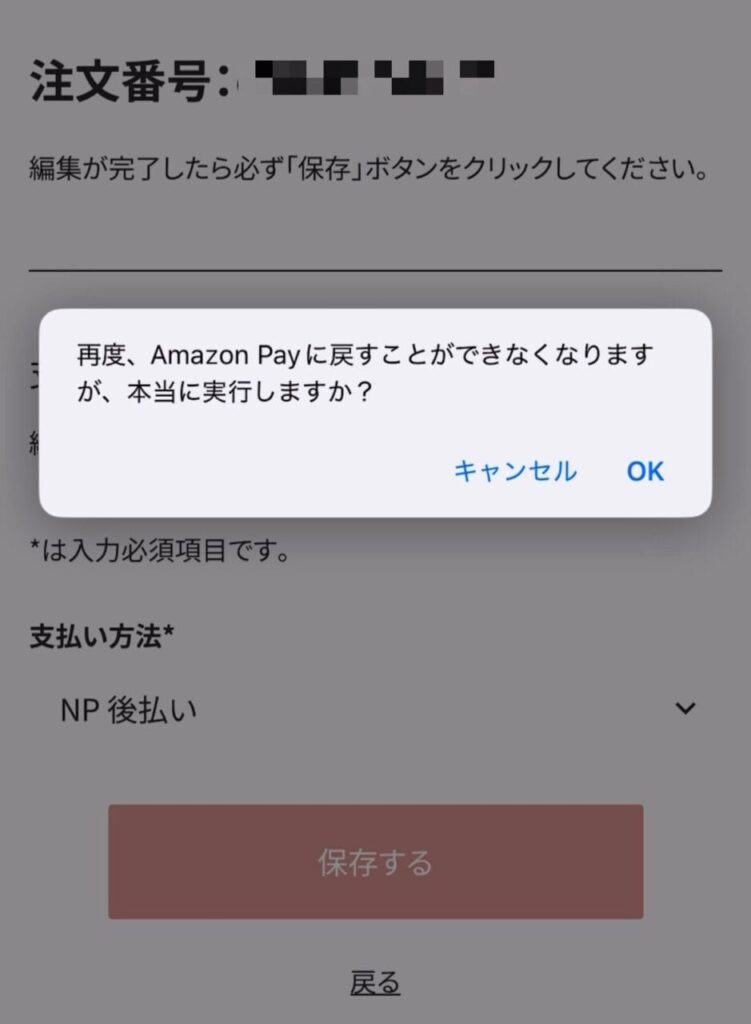Tap キャンセル to dismiss the confirmation dialog

(x=513, y=470)
